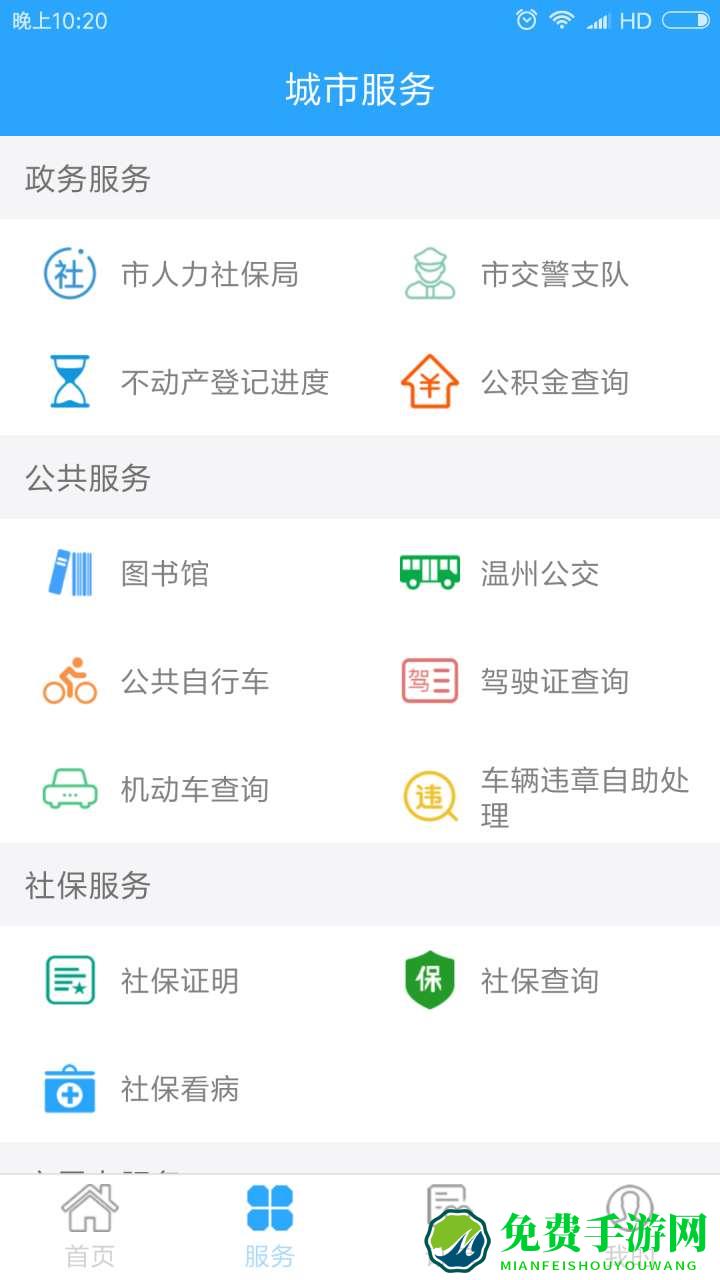The image size is (720, 1280).
Task: Open 温州公交 with the bus icon
Action: [428, 572]
